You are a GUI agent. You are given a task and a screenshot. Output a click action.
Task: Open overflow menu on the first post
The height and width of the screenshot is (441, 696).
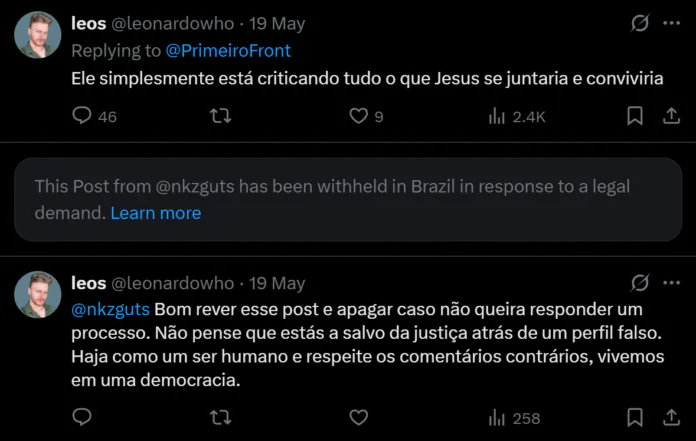[x=671, y=23]
